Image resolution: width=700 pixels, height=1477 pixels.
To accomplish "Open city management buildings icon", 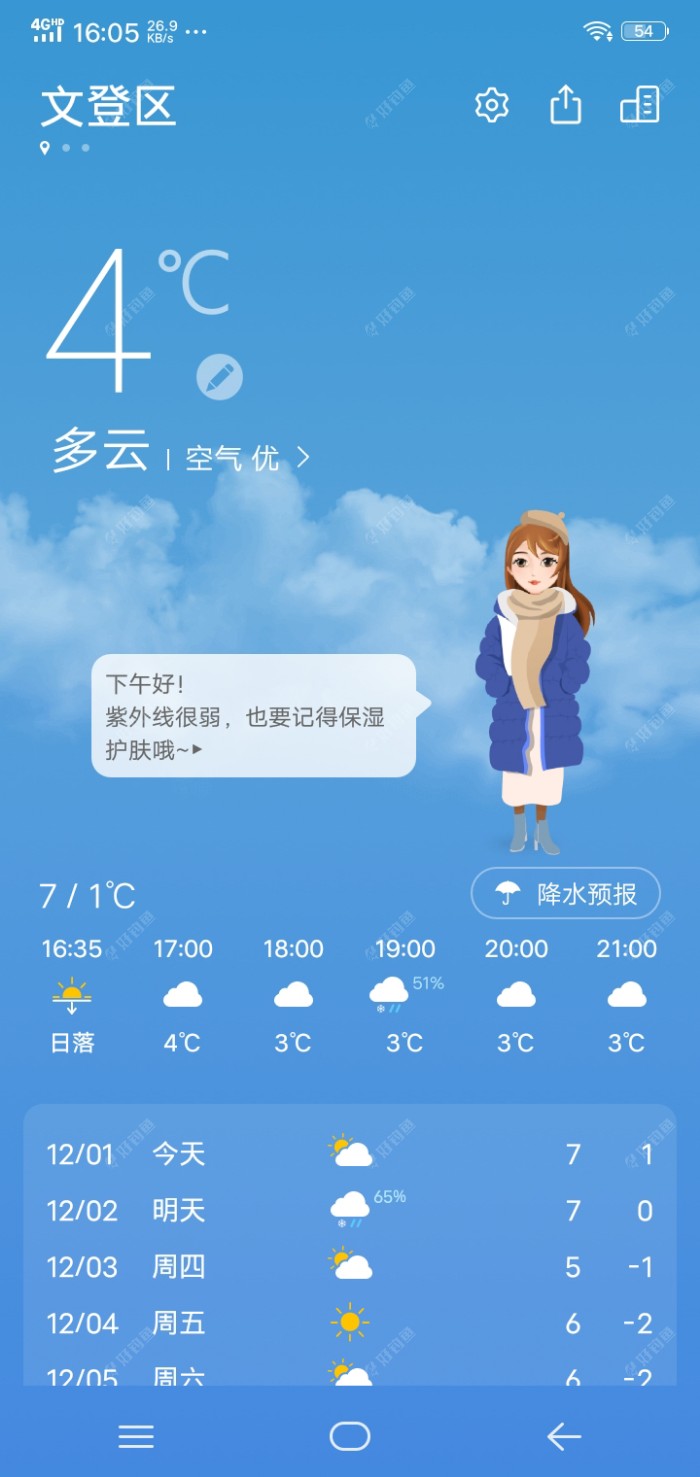I will (640, 104).
